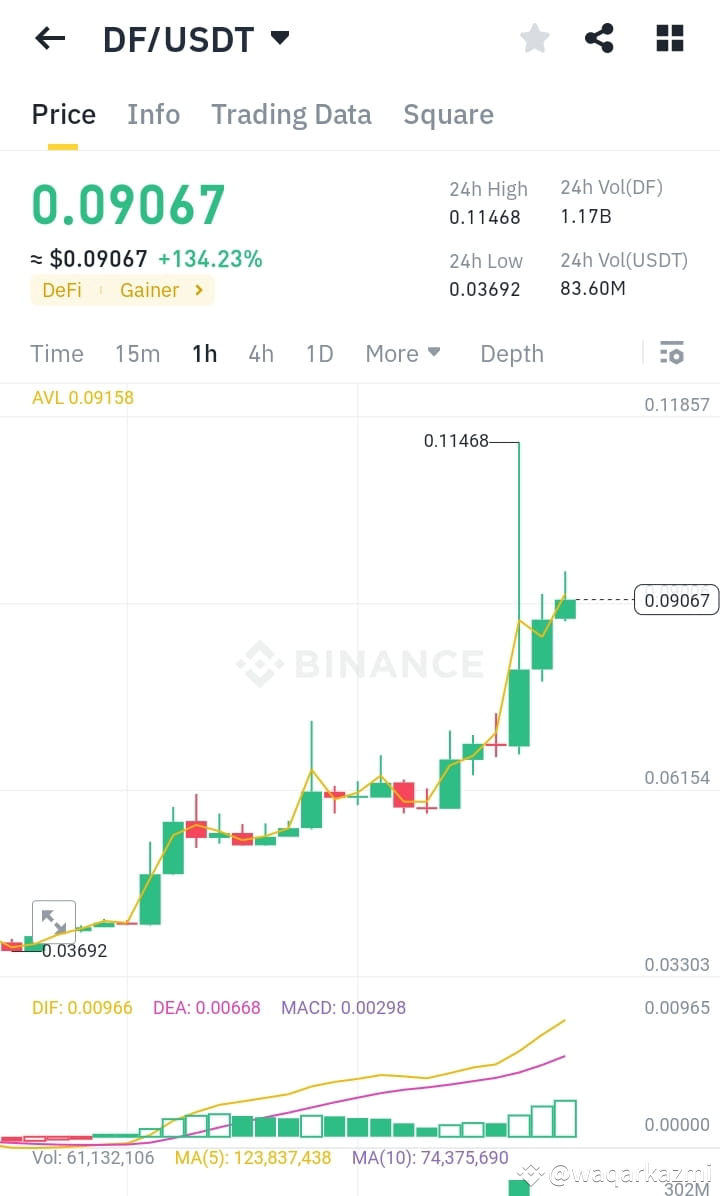The image size is (720, 1196).
Task: Open the apps grid icon top right
Action: (668, 38)
